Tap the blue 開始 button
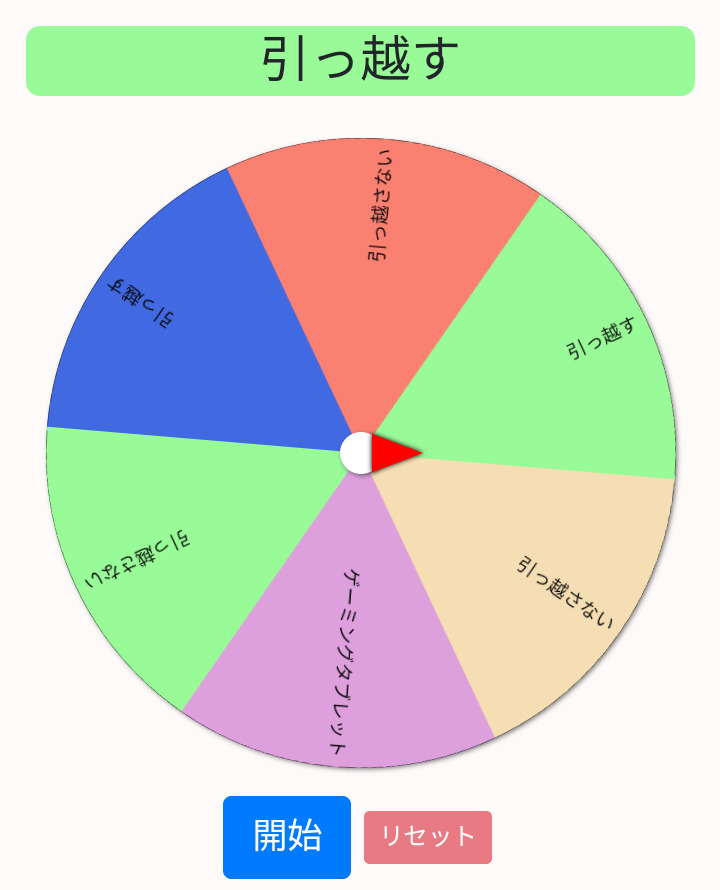720x890 pixels. coord(287,836)
